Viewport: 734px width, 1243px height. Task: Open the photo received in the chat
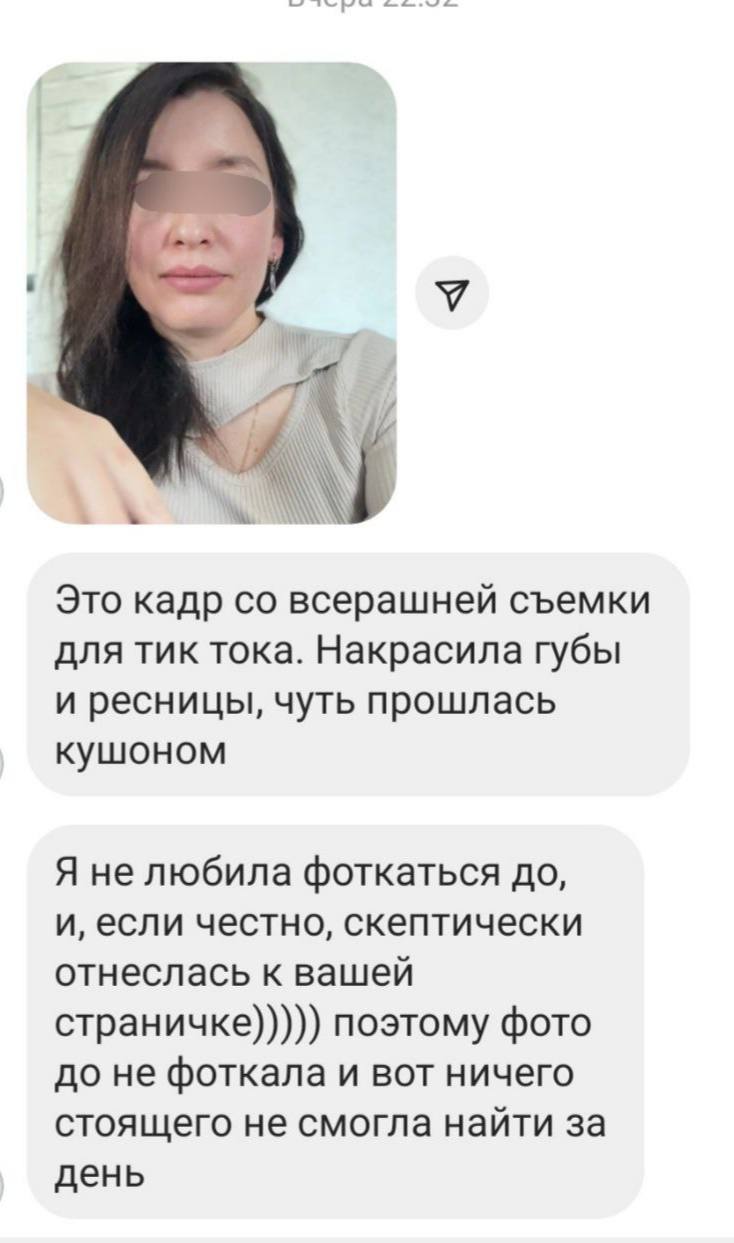click(x=211, y=292)
